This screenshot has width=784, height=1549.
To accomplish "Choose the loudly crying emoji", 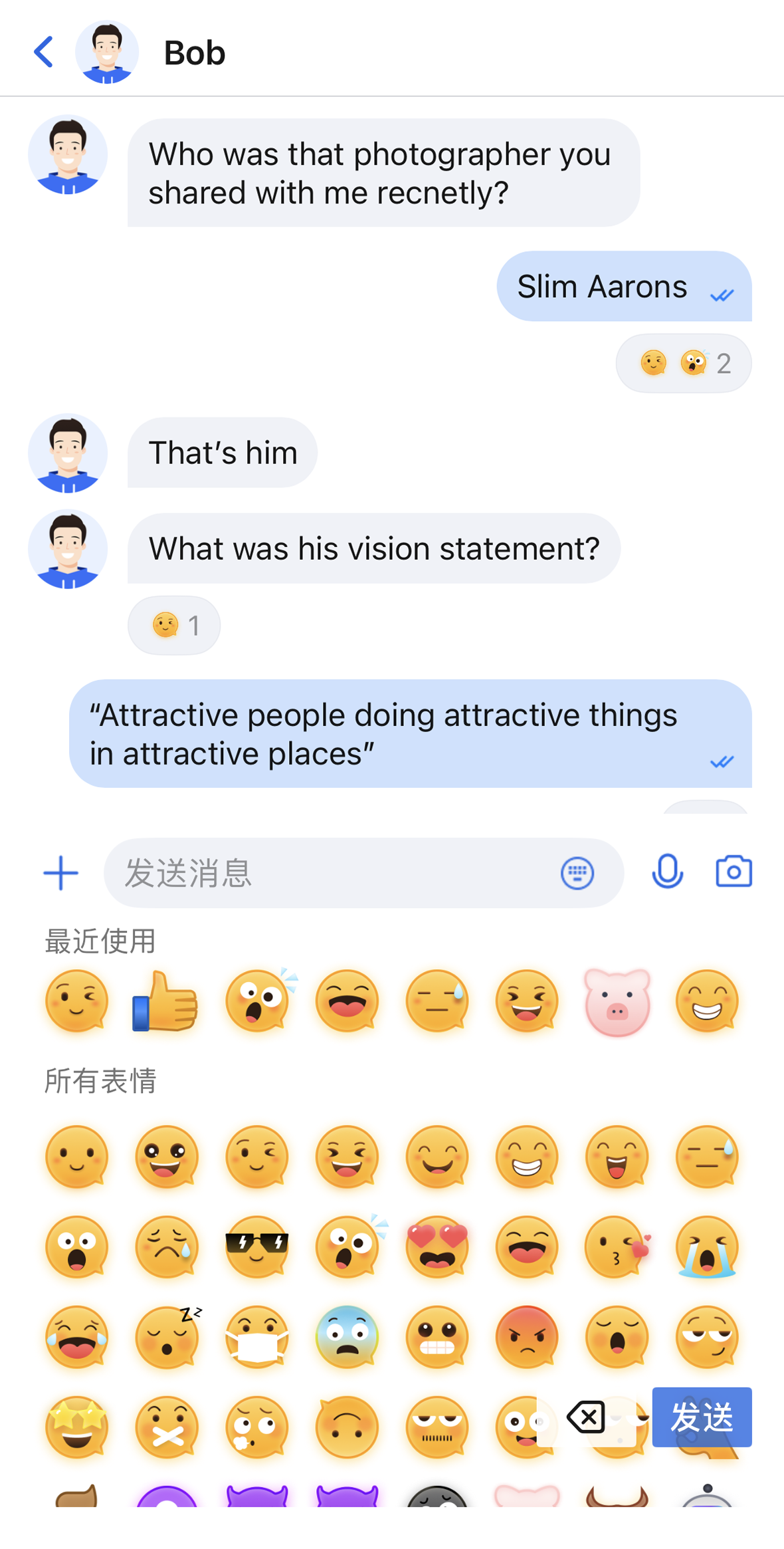I will (707, 1247).
